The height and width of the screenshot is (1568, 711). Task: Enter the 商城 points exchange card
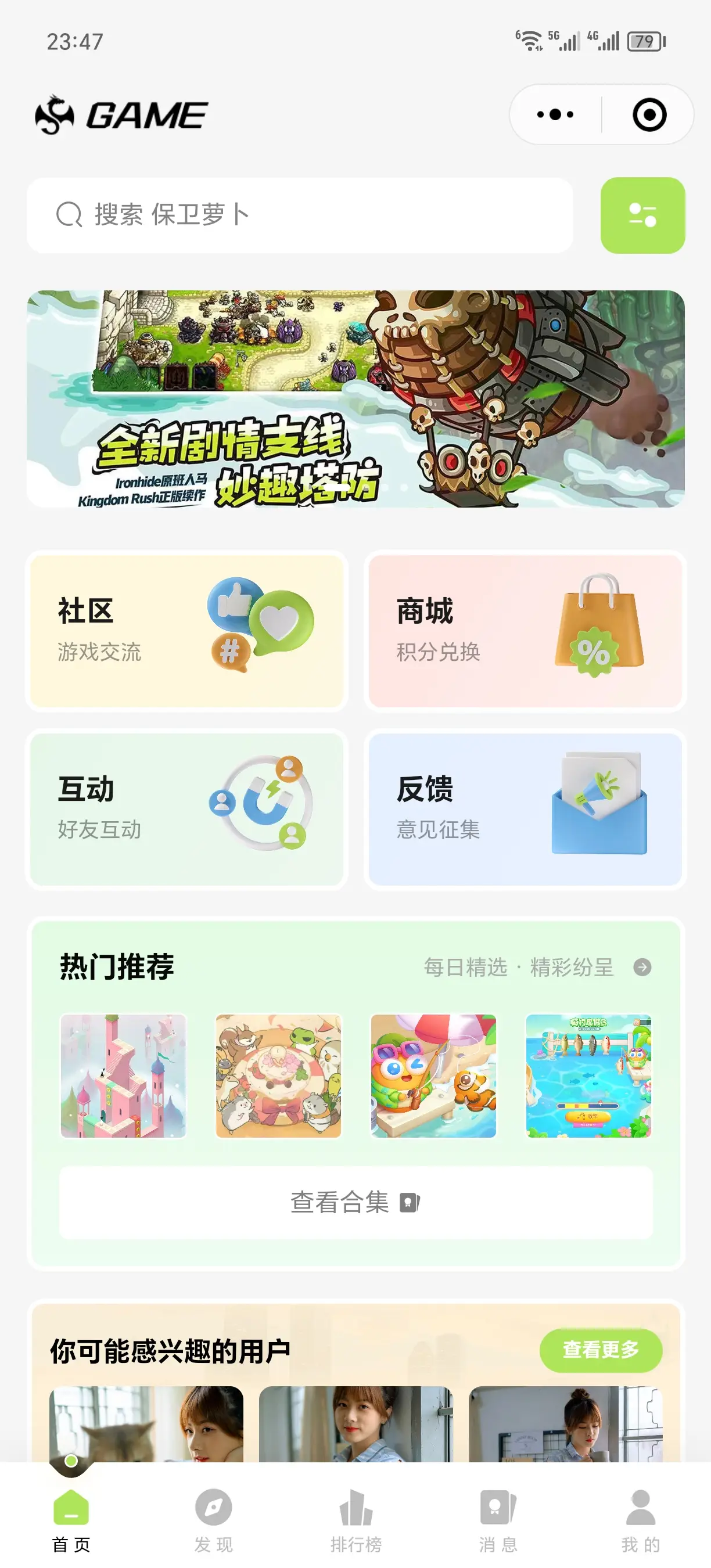(525, 631)
